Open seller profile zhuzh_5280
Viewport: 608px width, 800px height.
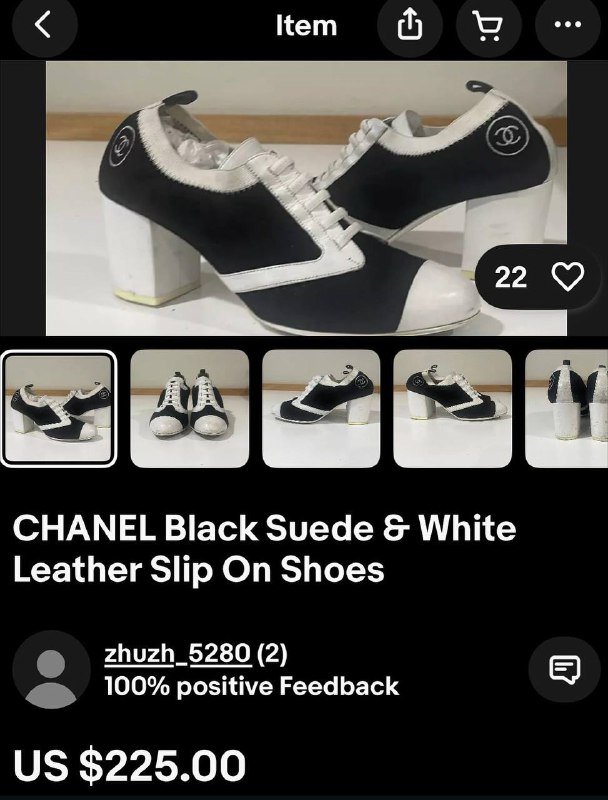pyautogui.click(x=177, y=655)
